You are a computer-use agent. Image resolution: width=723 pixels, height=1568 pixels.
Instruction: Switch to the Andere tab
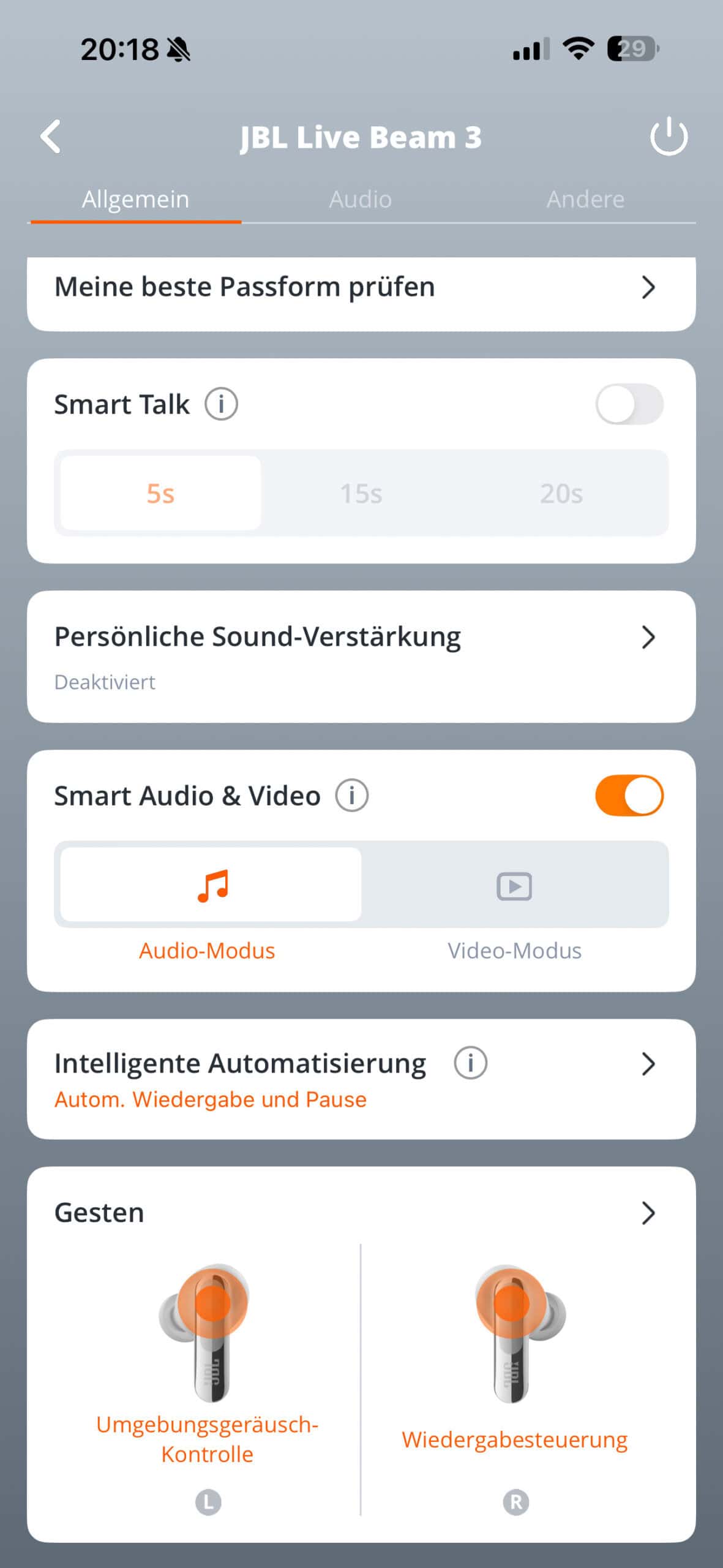585,200
